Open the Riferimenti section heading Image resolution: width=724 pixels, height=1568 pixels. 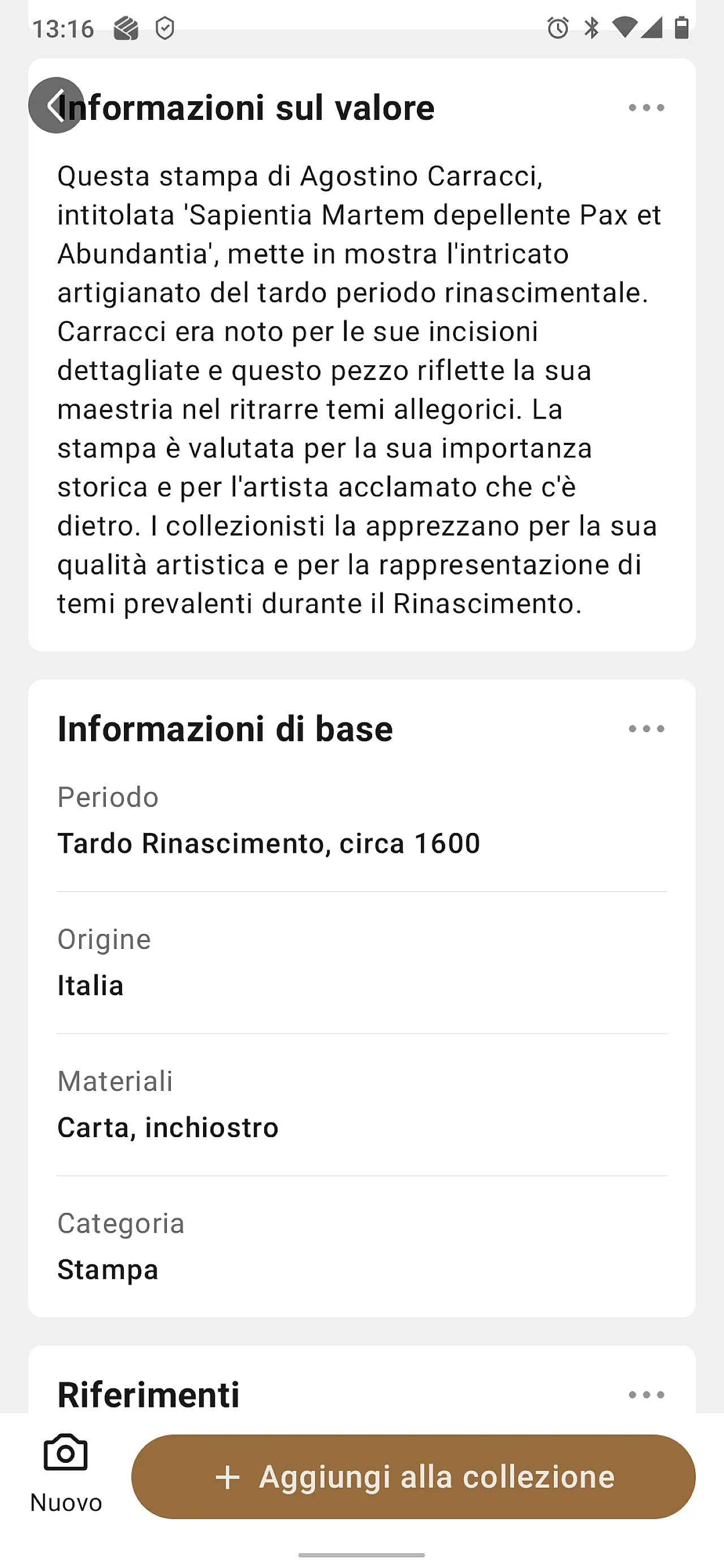pyautogui.click(x=148, y=1394)
